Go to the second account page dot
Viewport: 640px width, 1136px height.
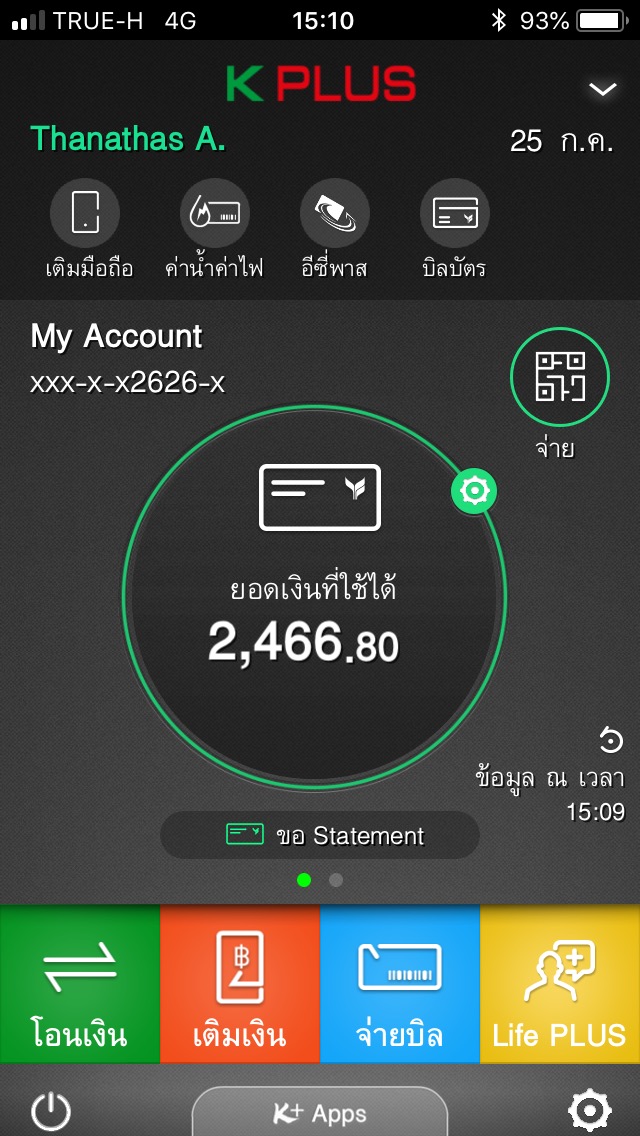click(x=336, y=880)
